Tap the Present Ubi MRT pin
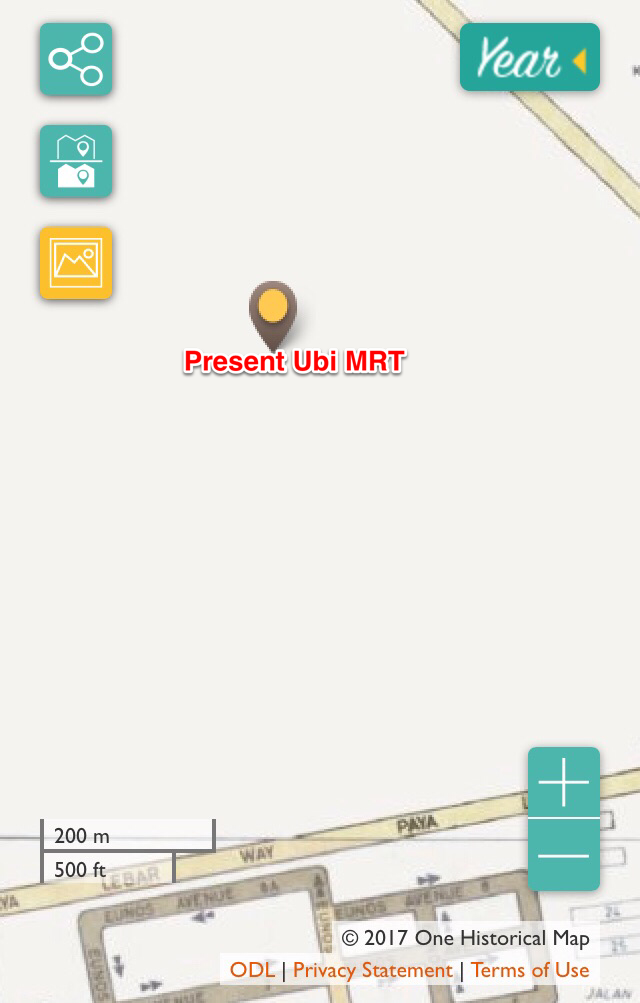This screenshot has height=1003, width=640. 273,311
